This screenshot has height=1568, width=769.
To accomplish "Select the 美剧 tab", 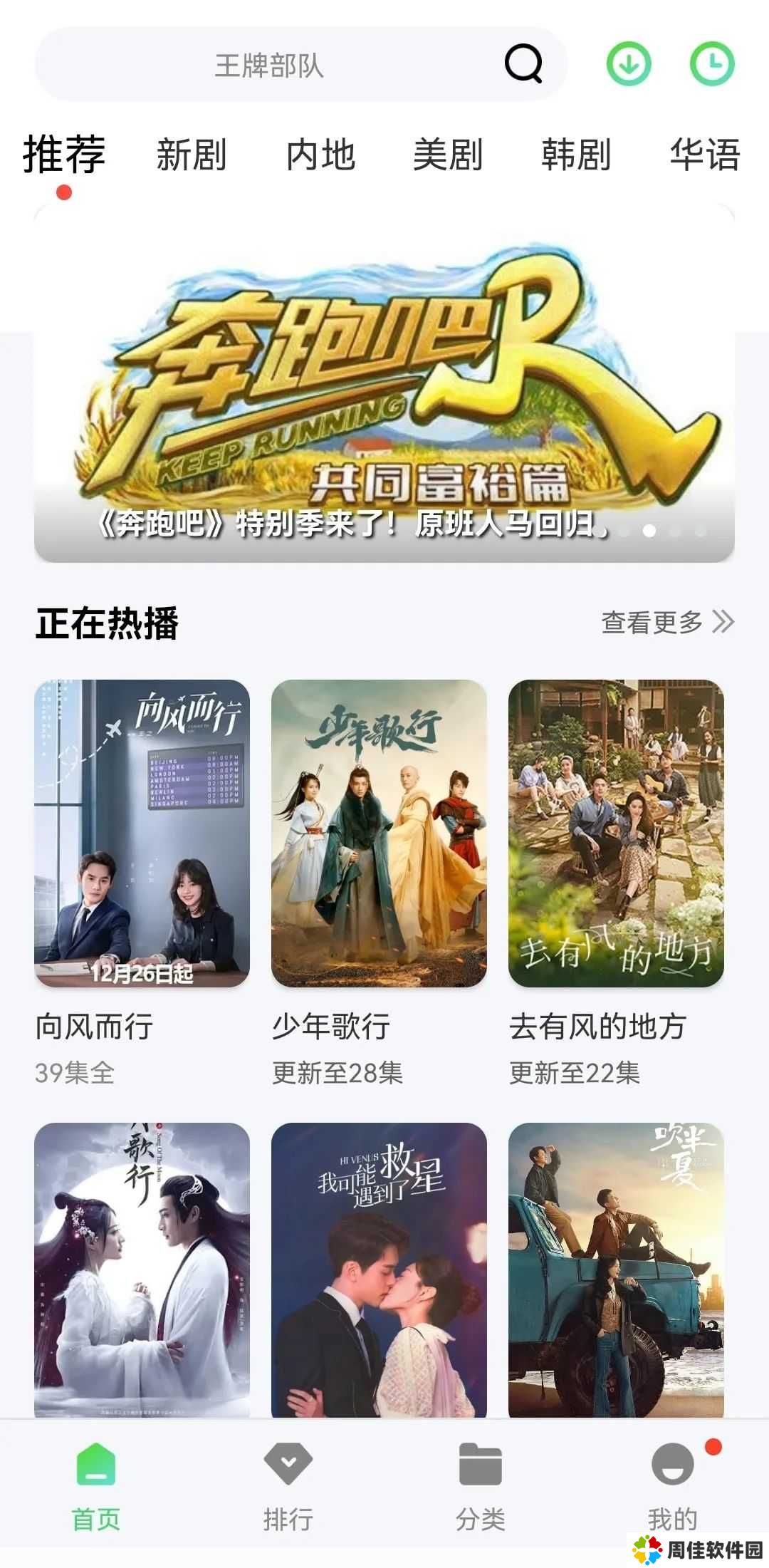I will coord(448,155).
